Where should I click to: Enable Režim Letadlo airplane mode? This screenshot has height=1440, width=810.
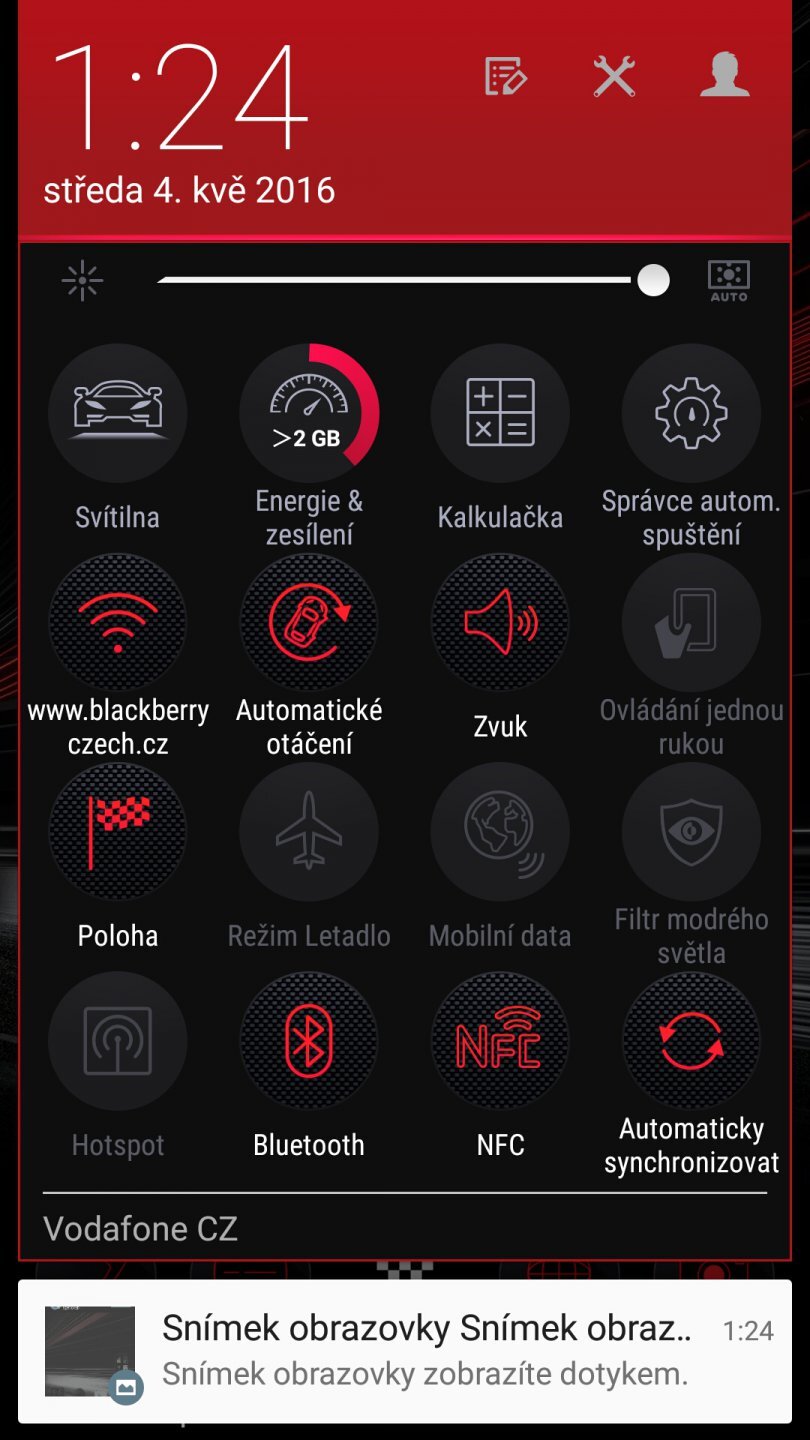309,831
